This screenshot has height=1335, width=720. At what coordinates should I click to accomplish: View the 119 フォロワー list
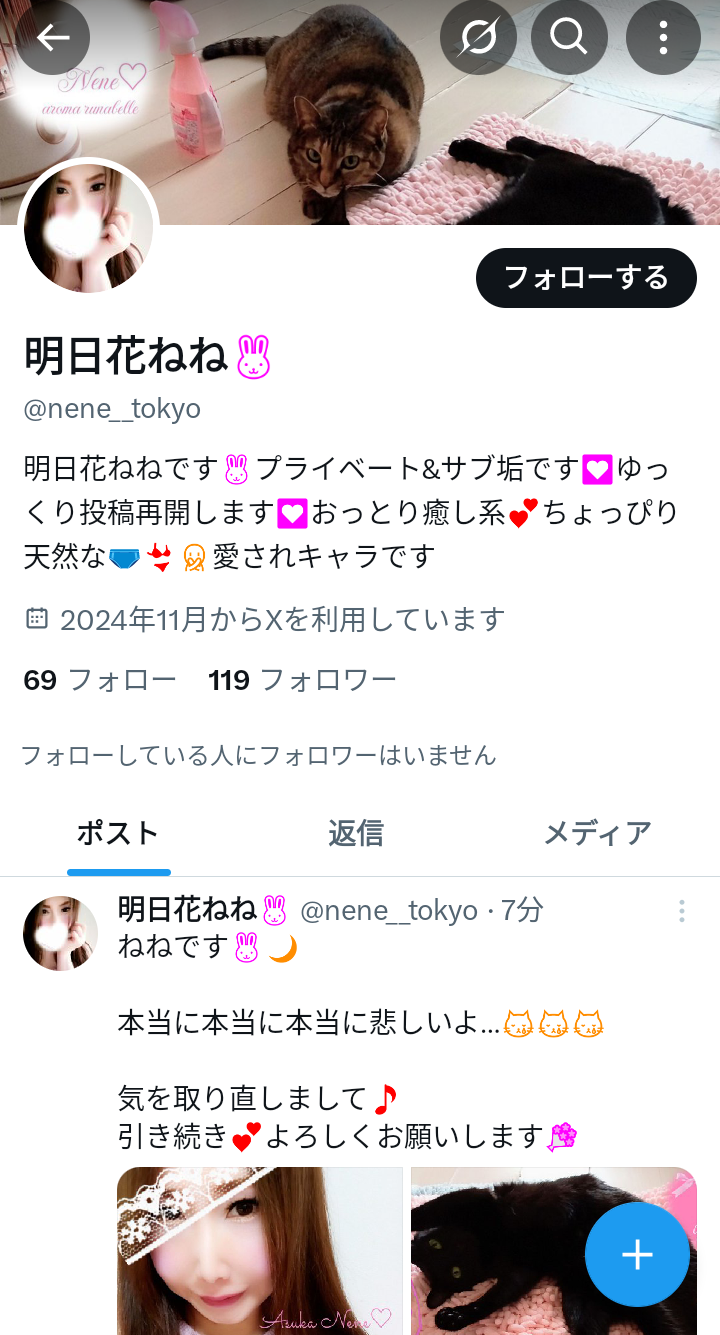(x=302, y=681)
